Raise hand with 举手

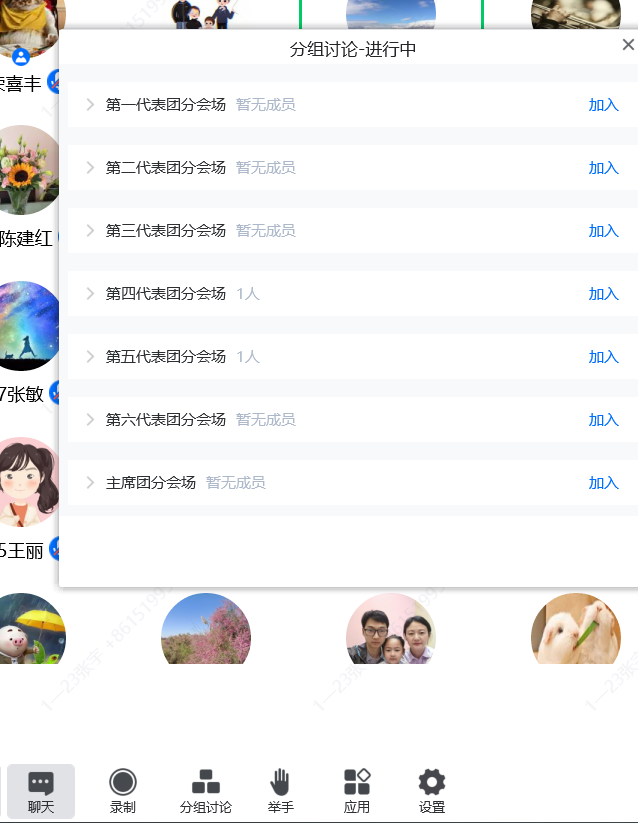[x=280, y=791]
